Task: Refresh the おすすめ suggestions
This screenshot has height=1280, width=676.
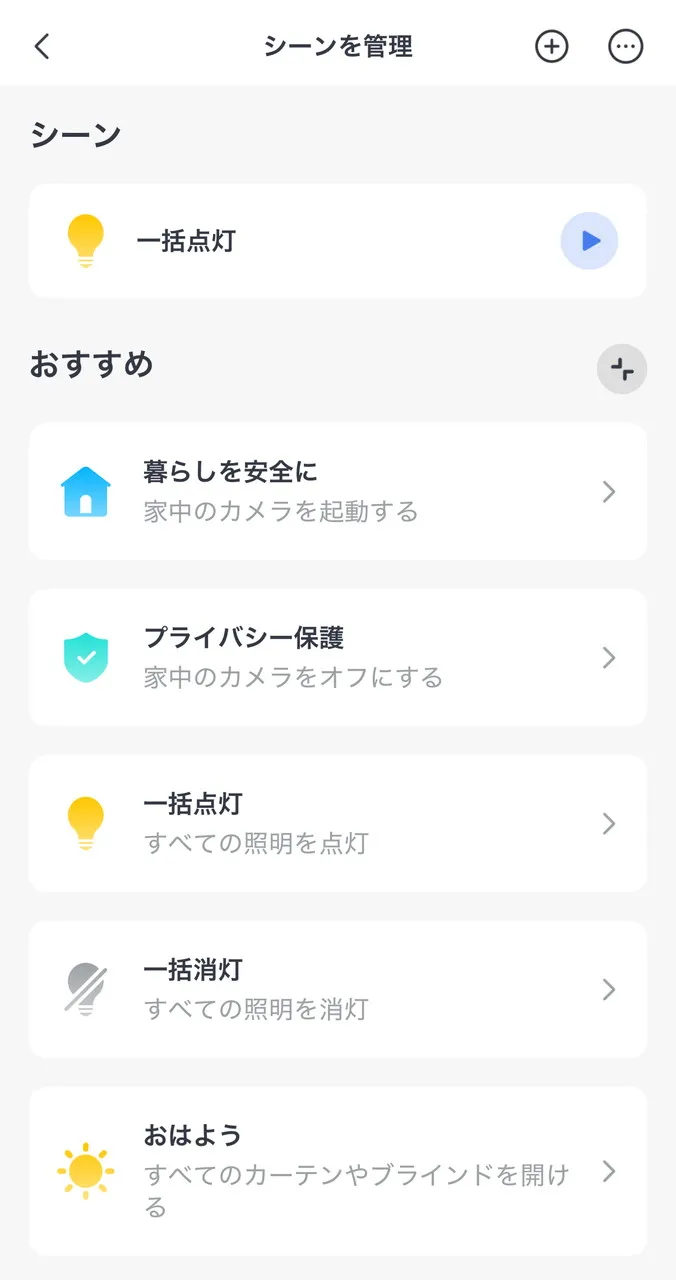Action: point(622,370)
